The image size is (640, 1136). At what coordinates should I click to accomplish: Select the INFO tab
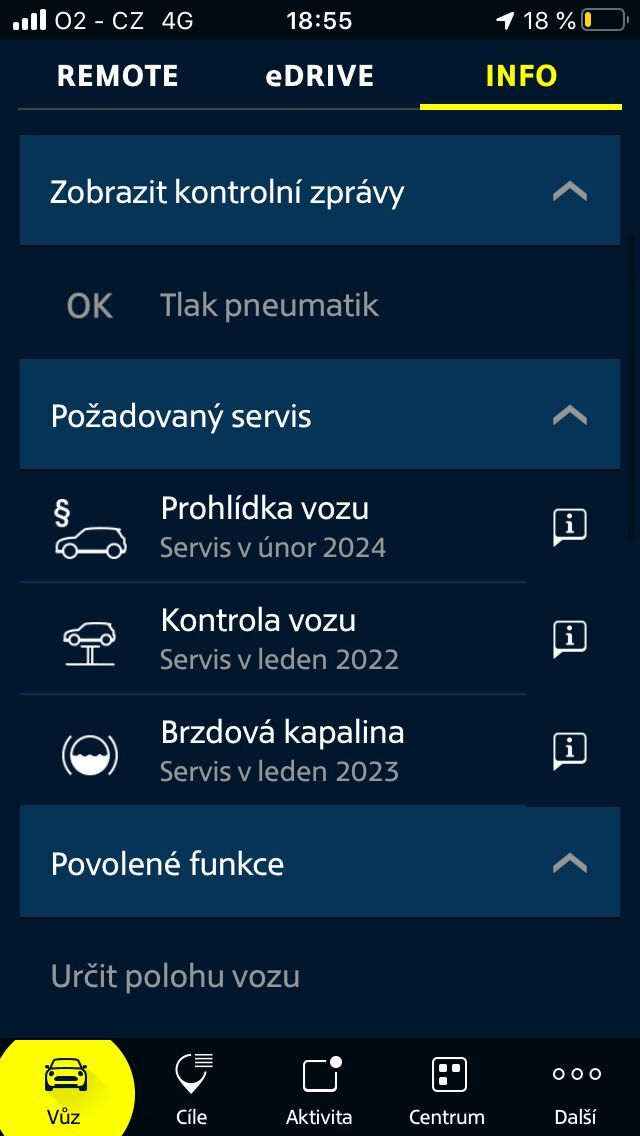[521, 76]
